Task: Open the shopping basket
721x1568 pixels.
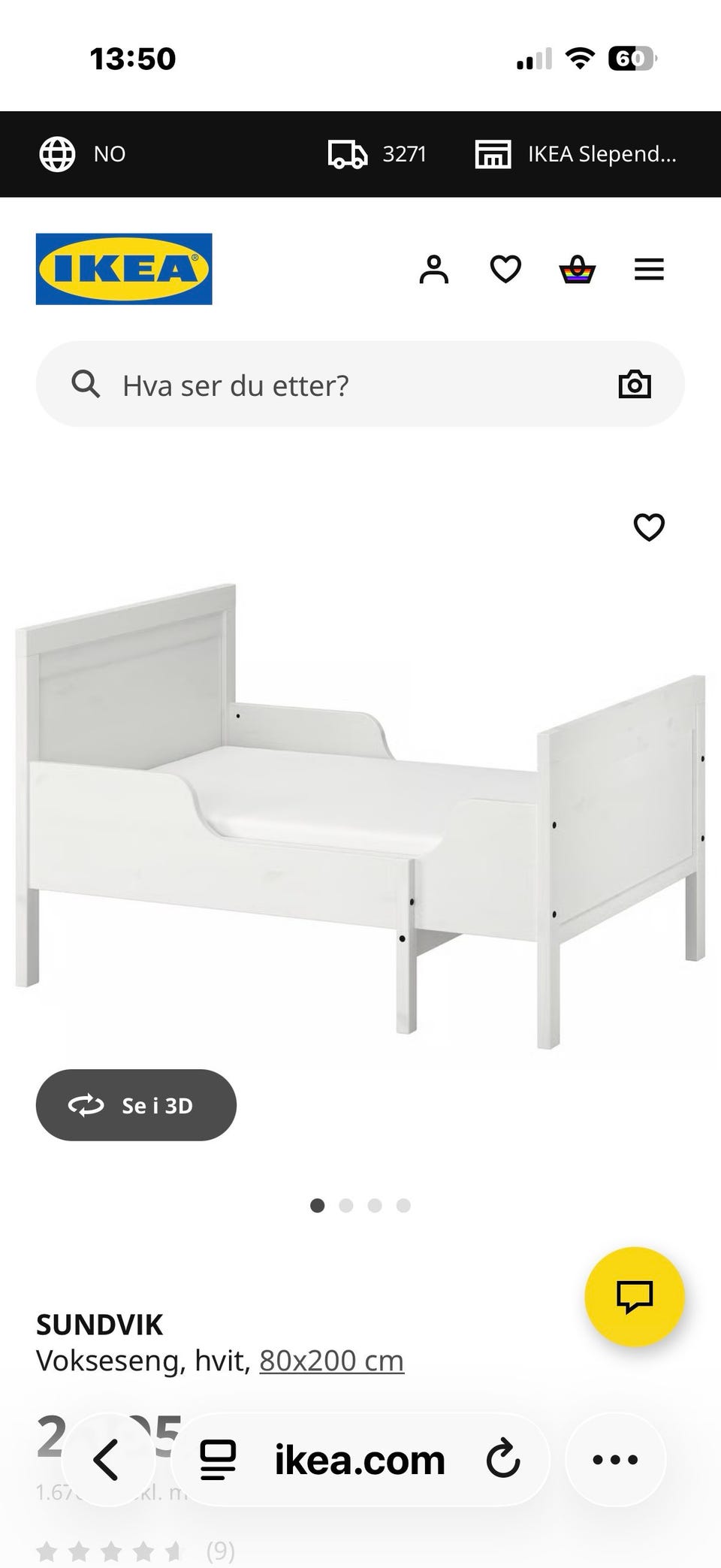Action: [x=577, y=269]
